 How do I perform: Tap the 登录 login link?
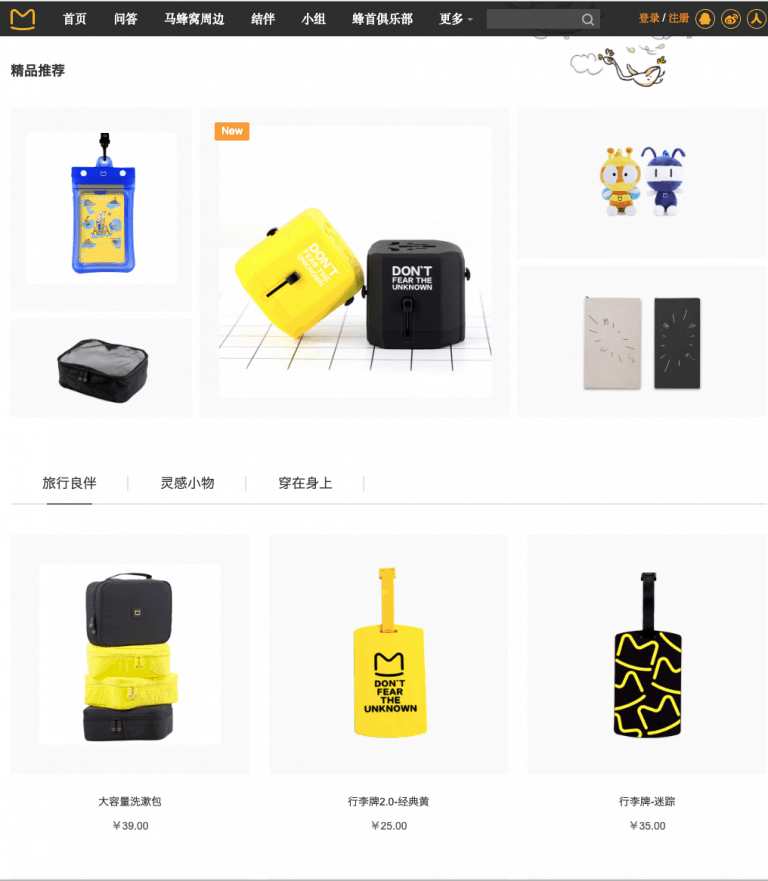tap(649, 19)
